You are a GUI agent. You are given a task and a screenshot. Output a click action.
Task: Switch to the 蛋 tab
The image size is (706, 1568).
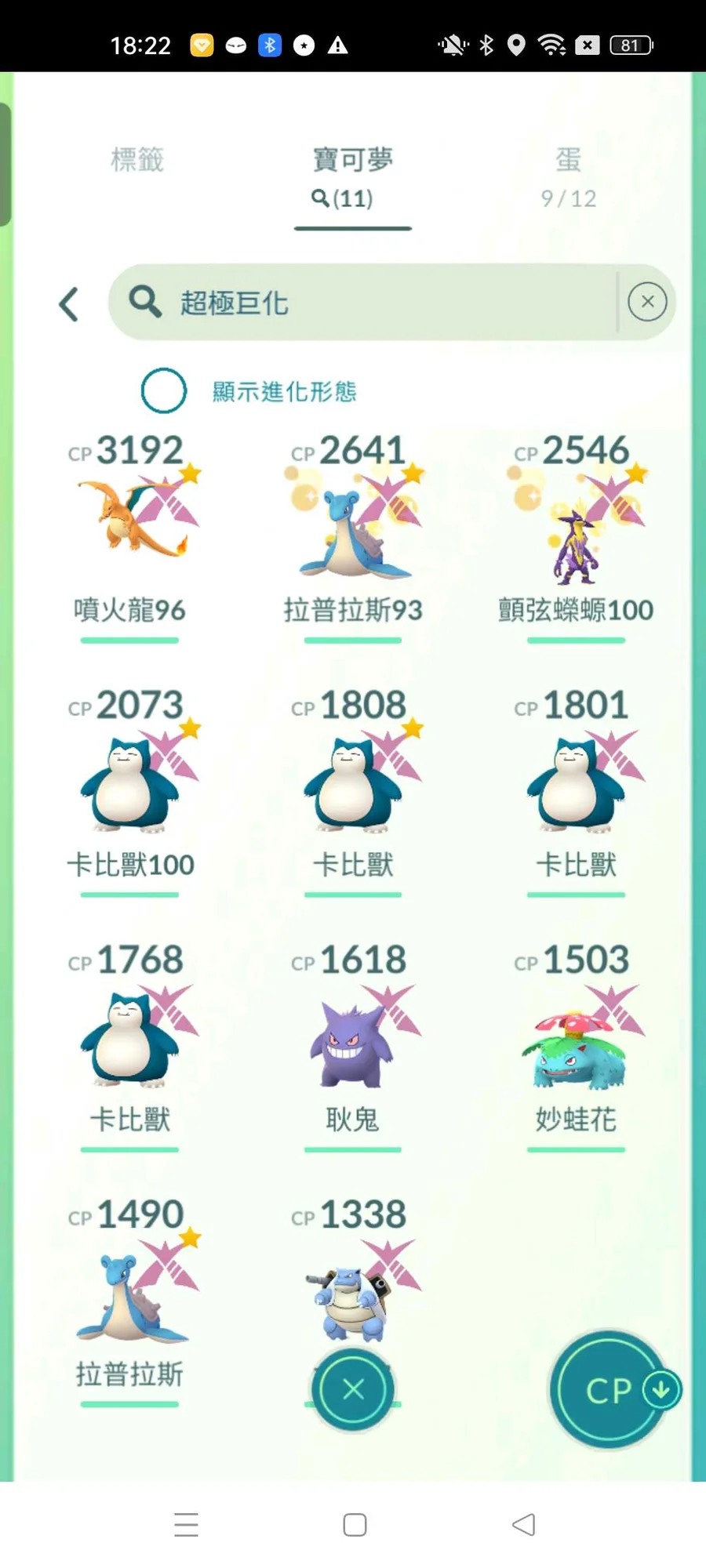pos(569,176)
